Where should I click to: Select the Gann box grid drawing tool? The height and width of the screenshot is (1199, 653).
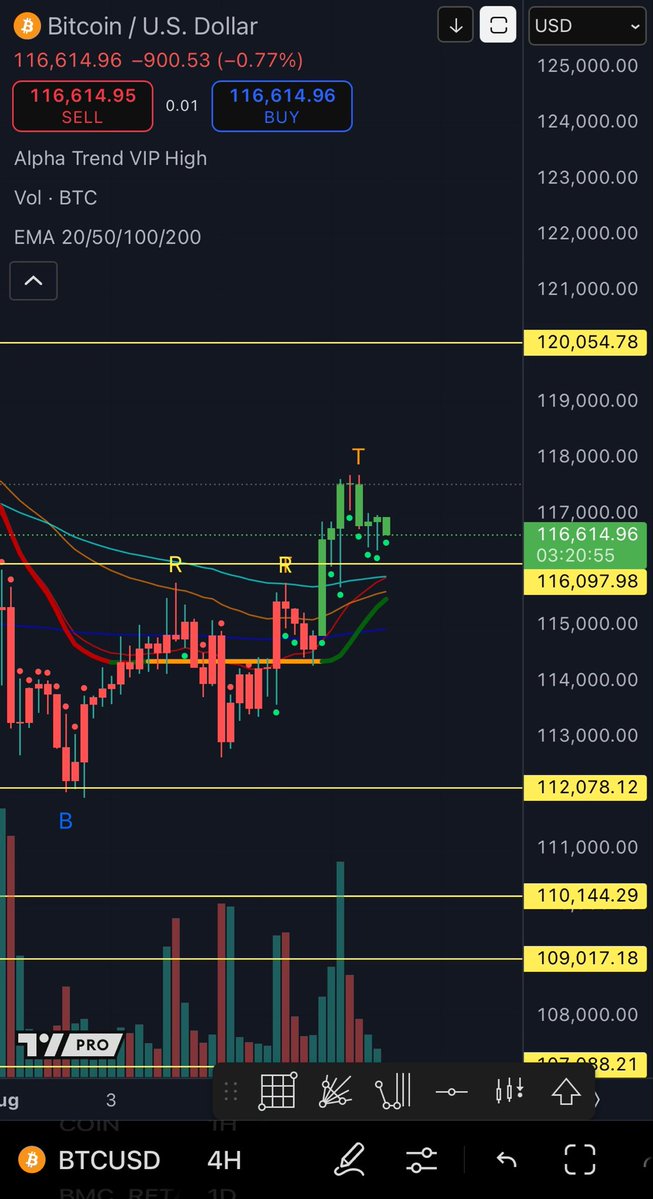(278, 1091)
